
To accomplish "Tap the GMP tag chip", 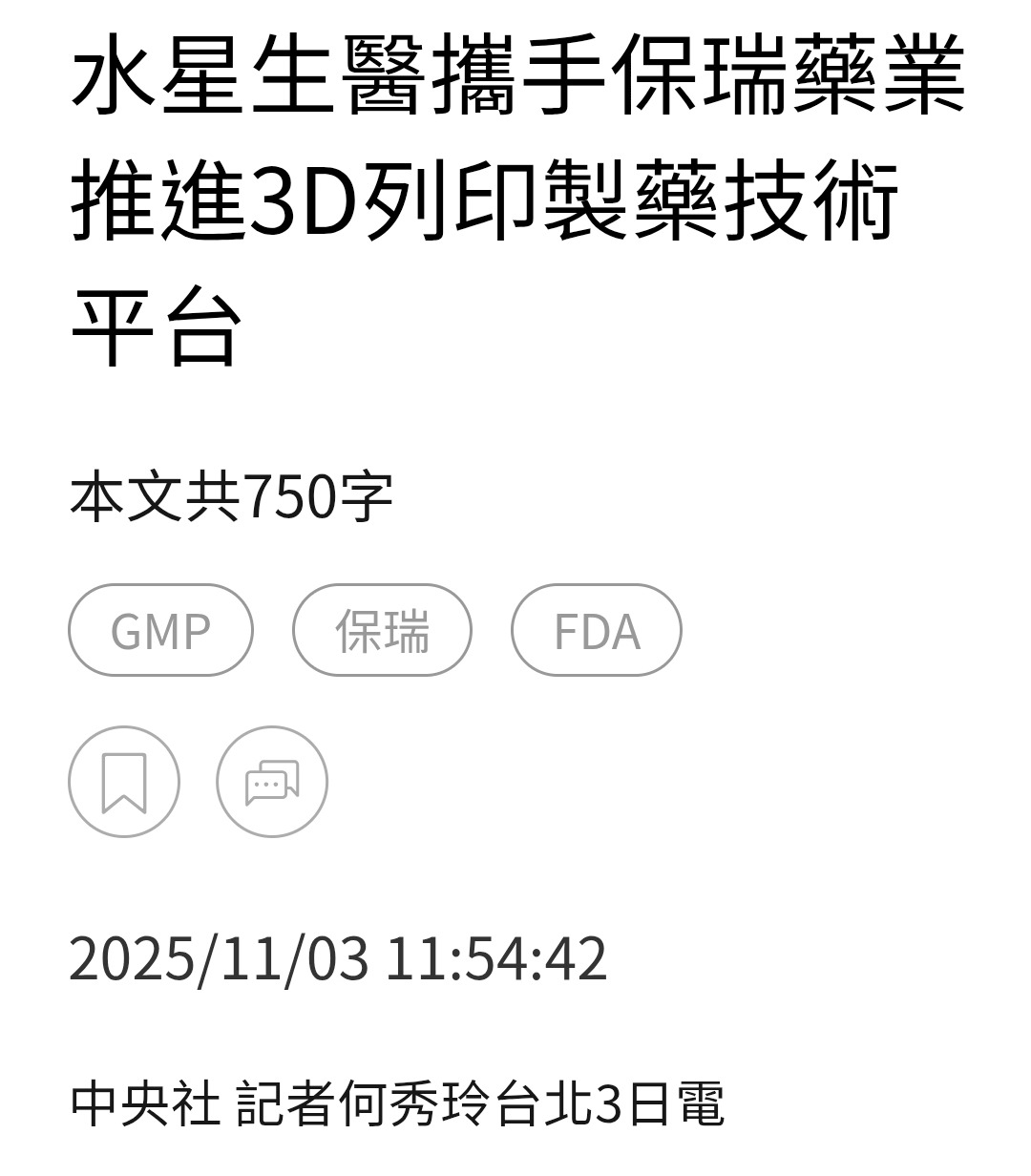I will tap(160, 631).
